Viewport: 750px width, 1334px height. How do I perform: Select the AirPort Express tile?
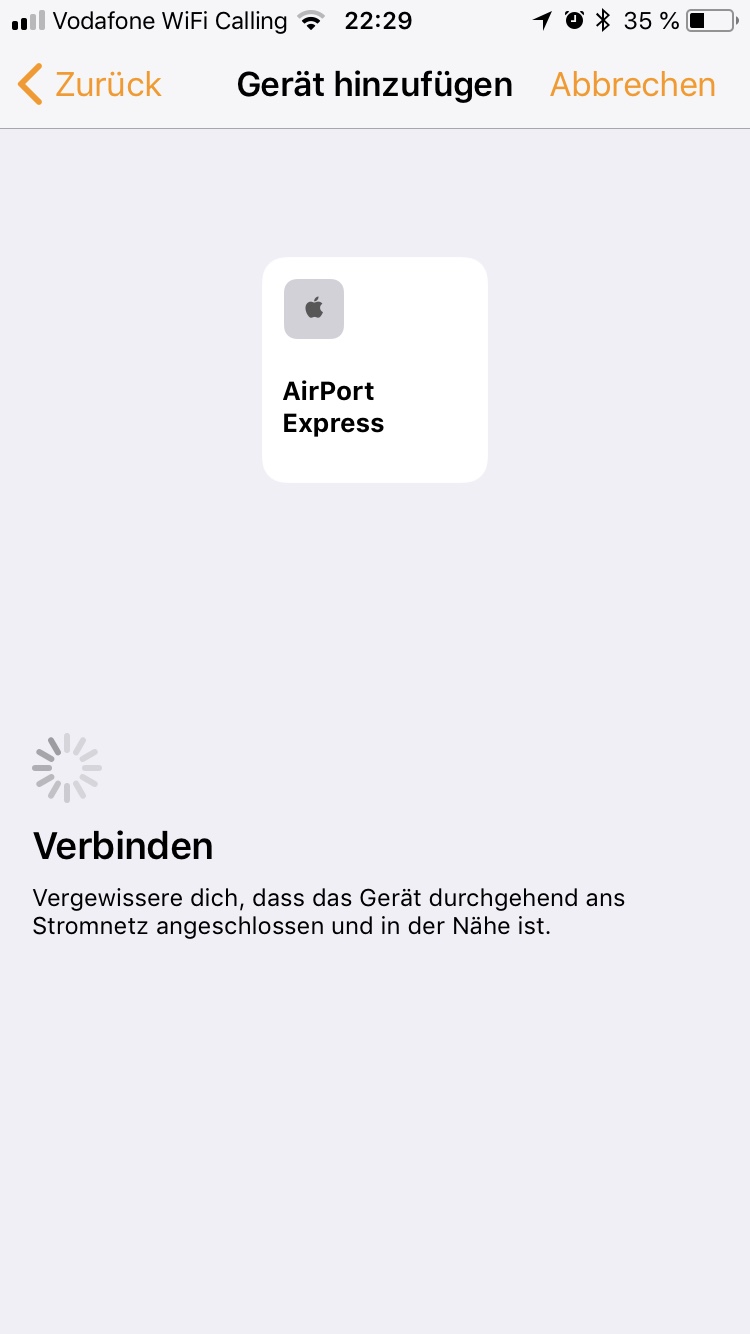click(374, 370)
